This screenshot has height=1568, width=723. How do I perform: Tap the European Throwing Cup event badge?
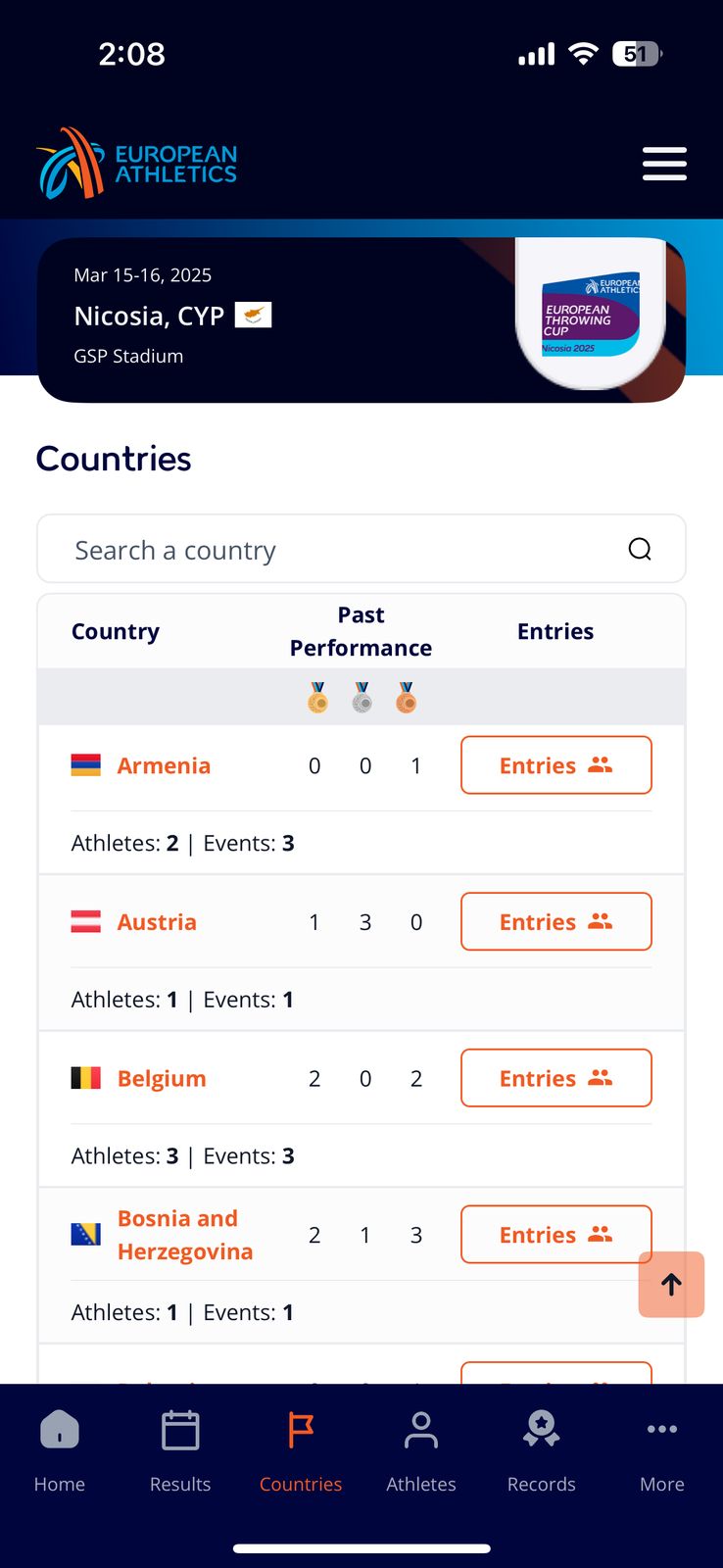591,314
